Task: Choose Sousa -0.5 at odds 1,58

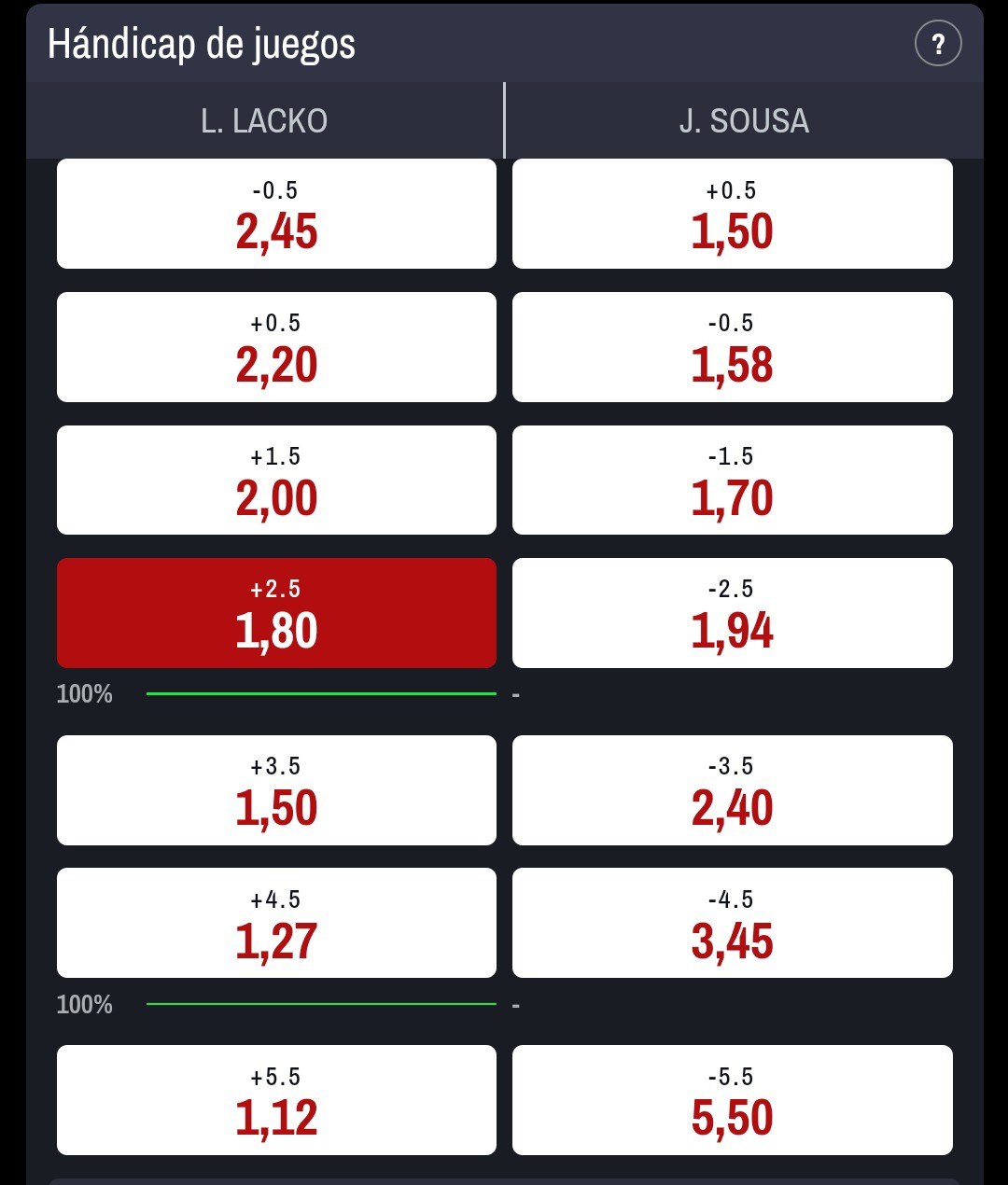Action: (x=733, y=347)
